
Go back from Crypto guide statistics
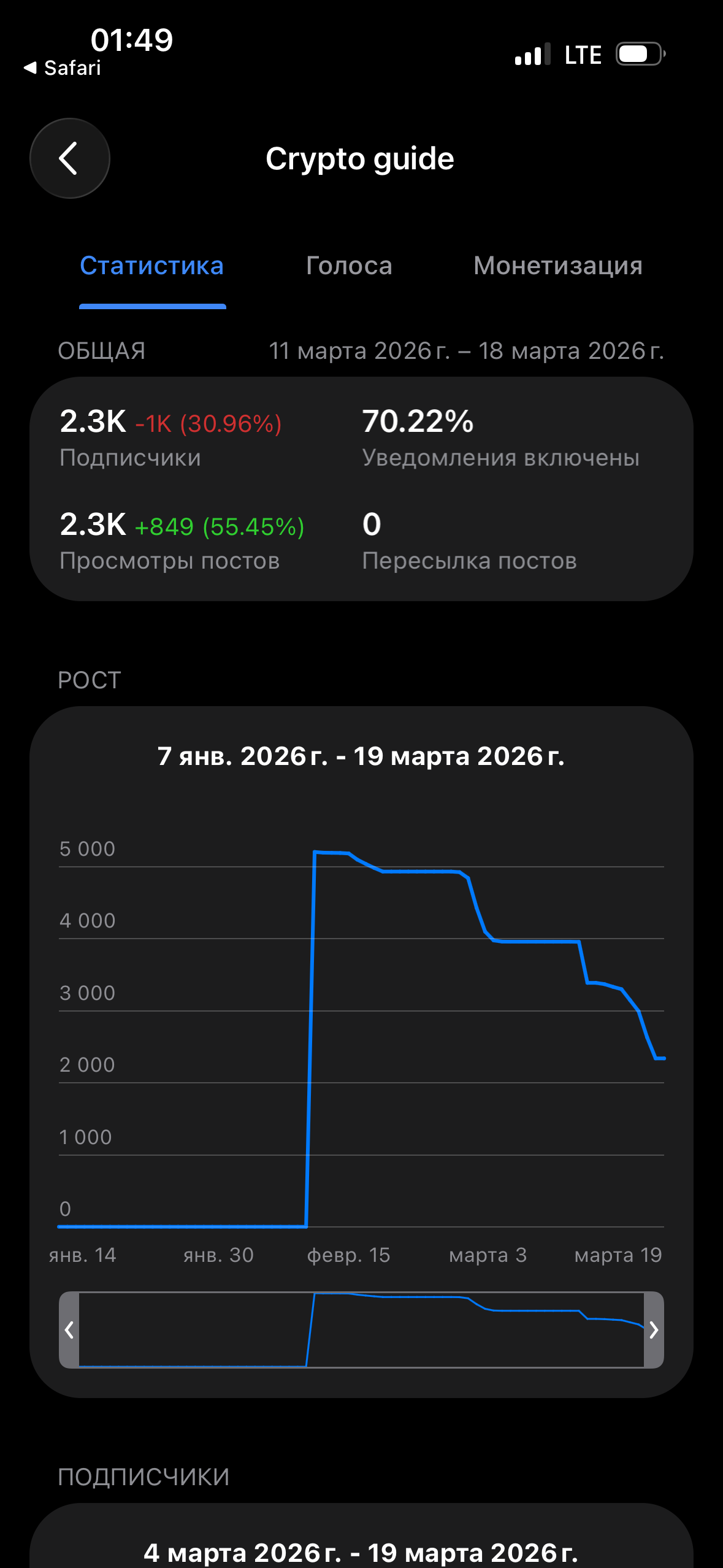point(70,158)
